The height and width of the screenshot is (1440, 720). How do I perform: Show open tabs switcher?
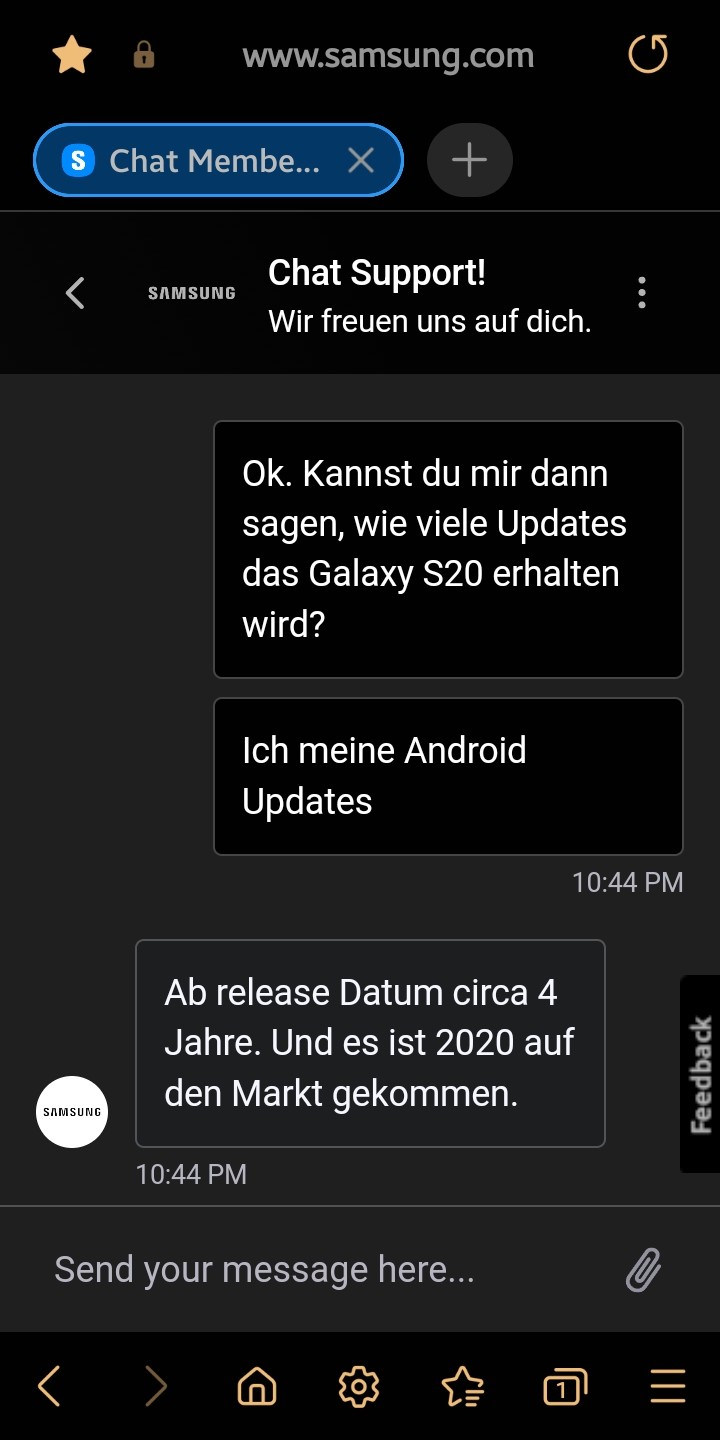click(x=565, y=1387)
